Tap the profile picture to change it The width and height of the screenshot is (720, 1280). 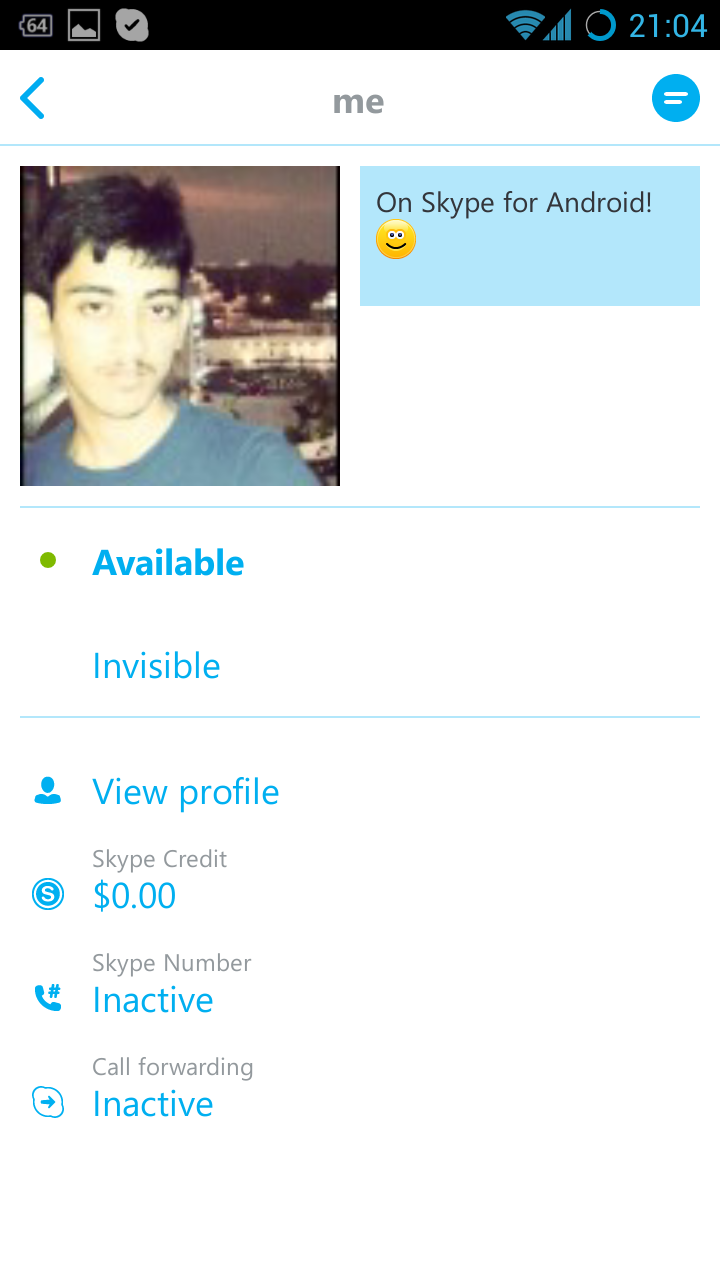tap(180, 326)
